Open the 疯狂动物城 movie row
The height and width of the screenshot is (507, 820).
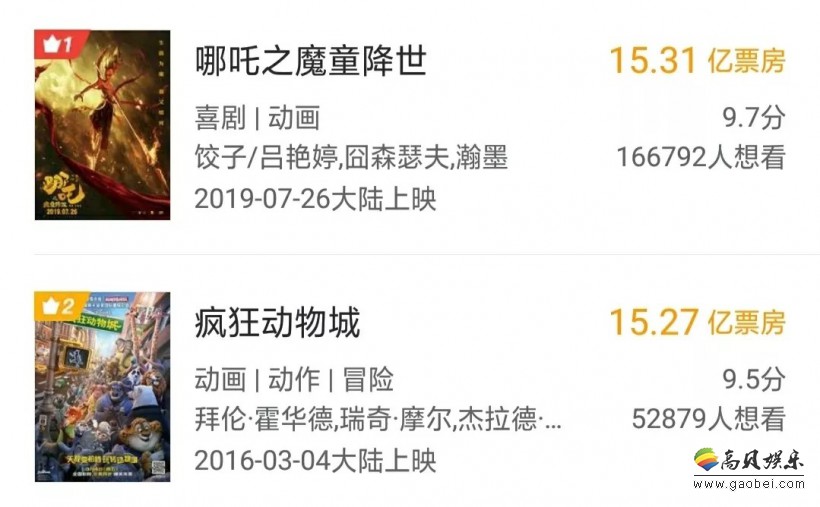[x=277, y=323]
